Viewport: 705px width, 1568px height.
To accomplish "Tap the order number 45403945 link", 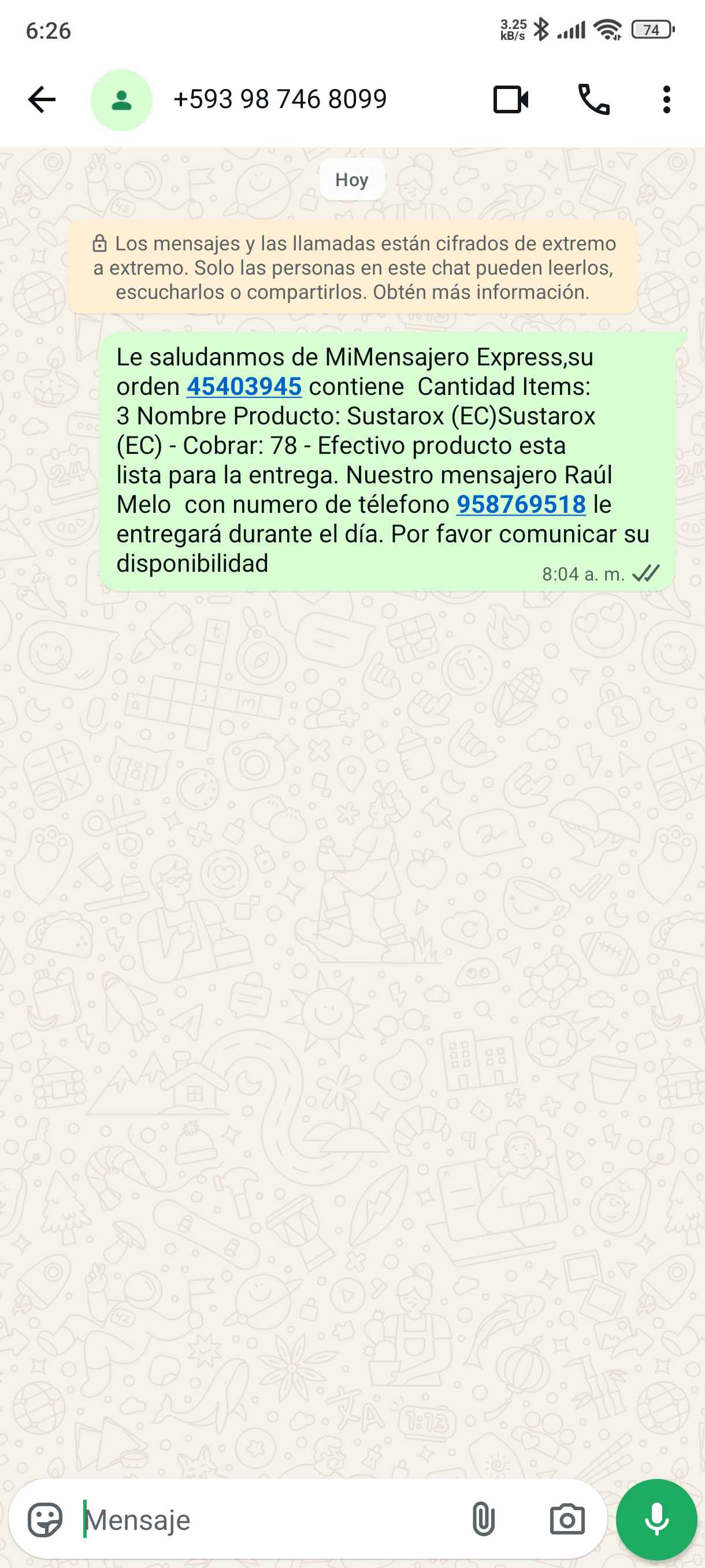I will (x=244, y=387).
